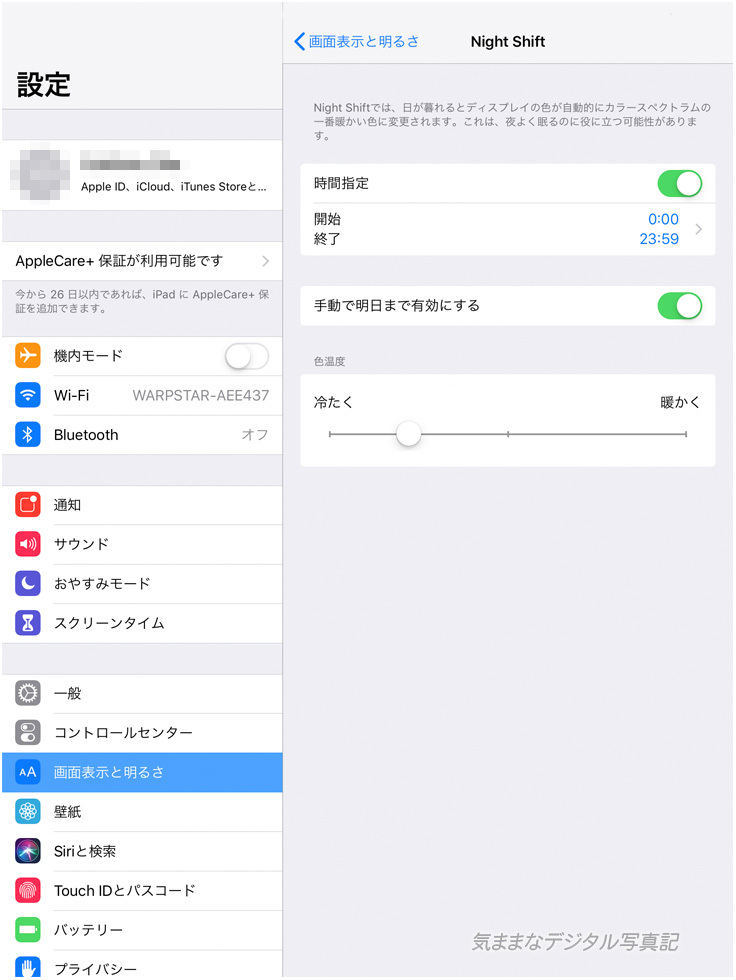Viewport: 736px width, 980px height.
Task: Open 壁紙 settings
Action: [142, 812]
